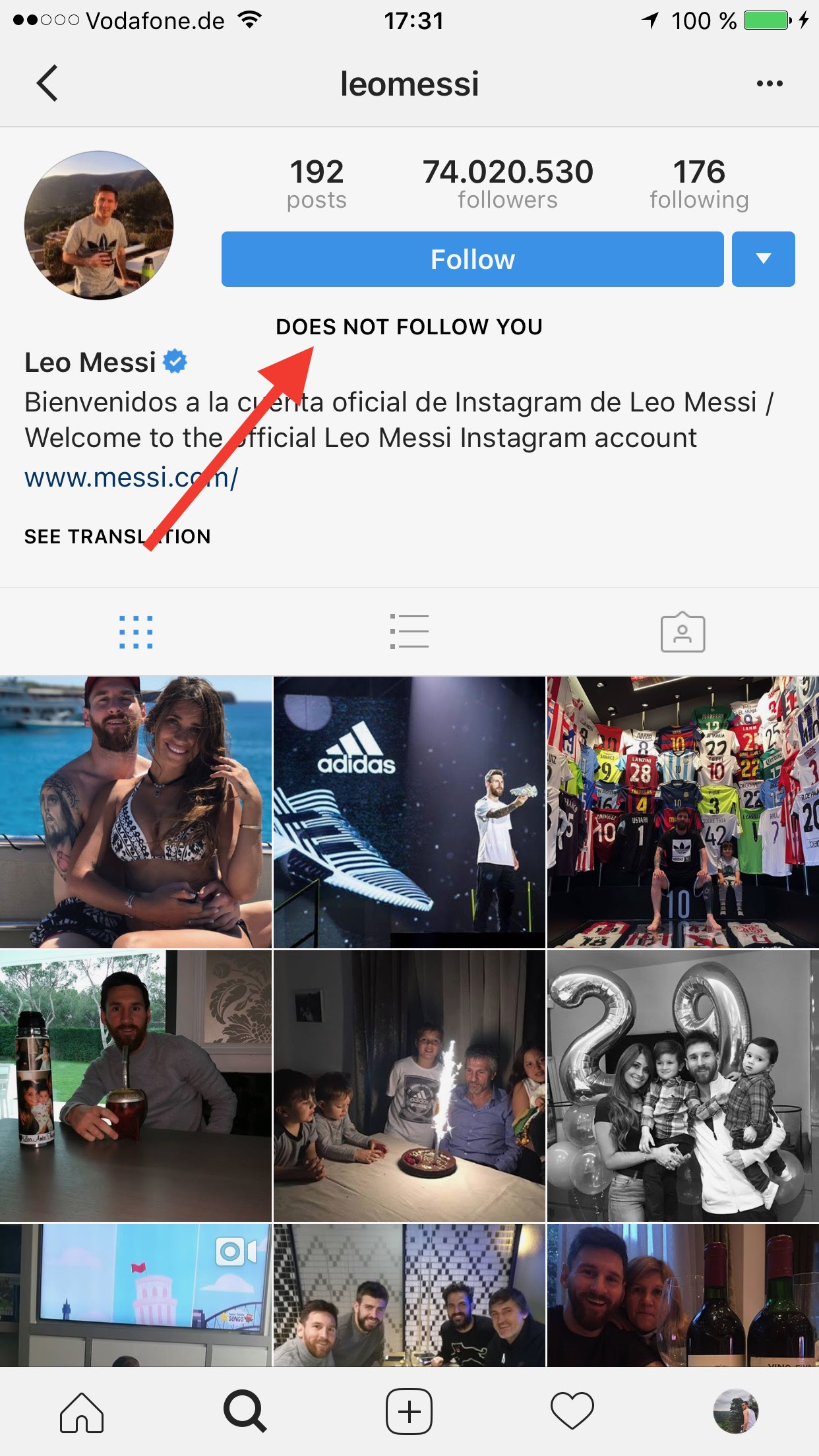This screenshot has width=819, height=1456.
Task: Go back using the top-left arrow
Action: click(x=47, y=83)
